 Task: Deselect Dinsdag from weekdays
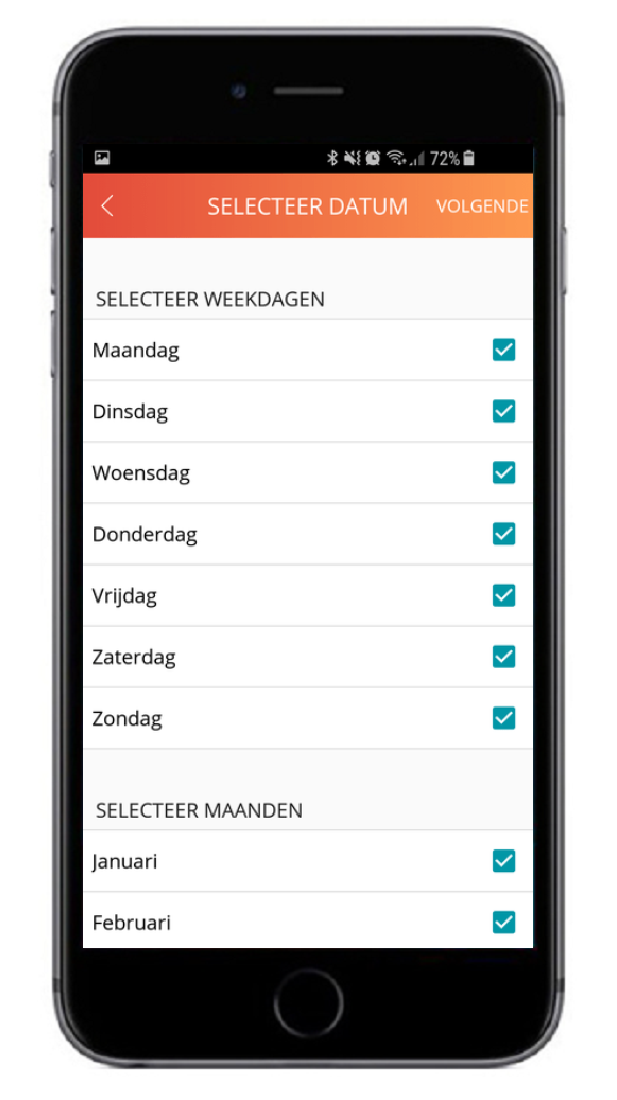point(503,411)
